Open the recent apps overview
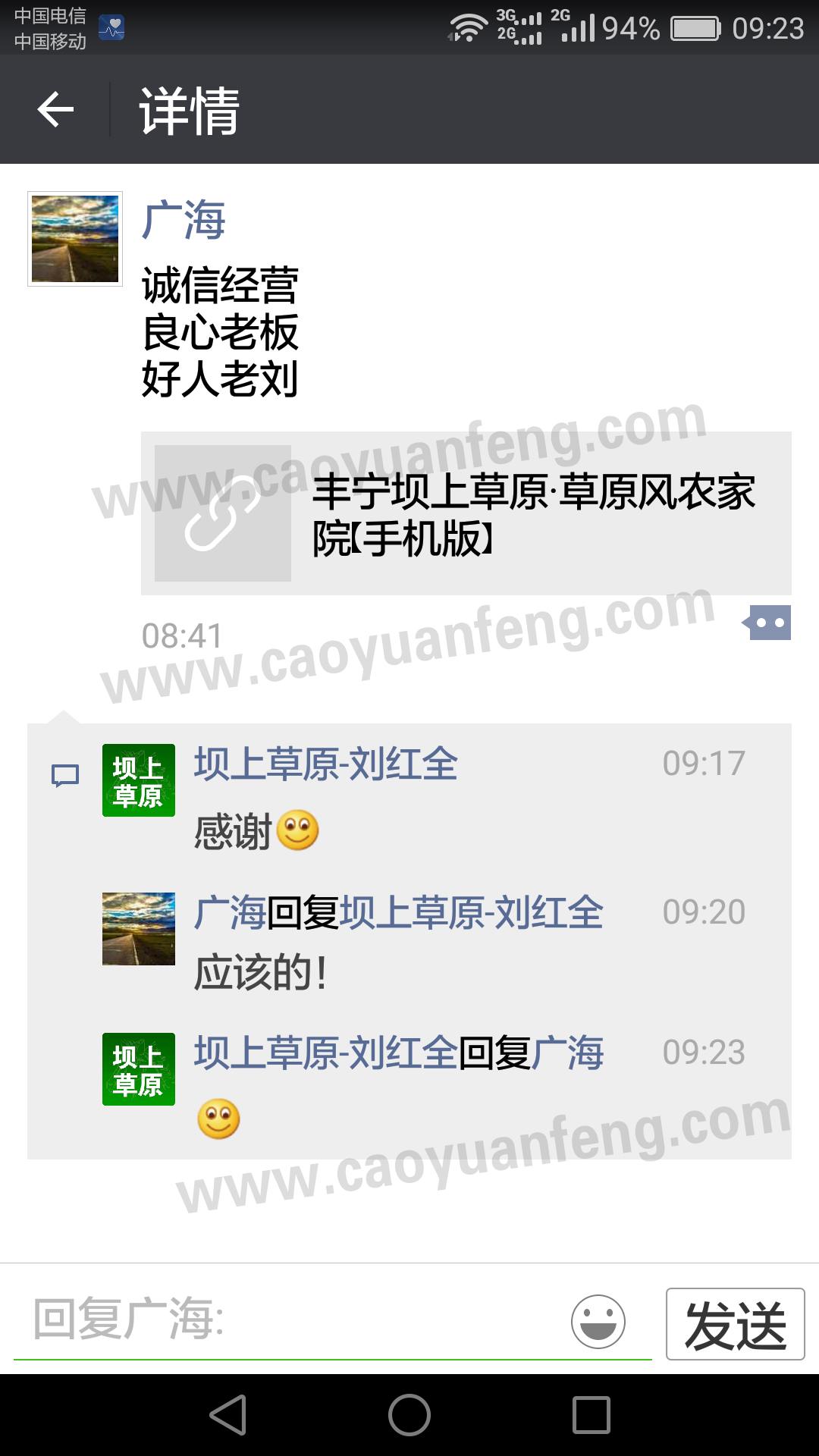819x1456 pixels. point(591,1415)
